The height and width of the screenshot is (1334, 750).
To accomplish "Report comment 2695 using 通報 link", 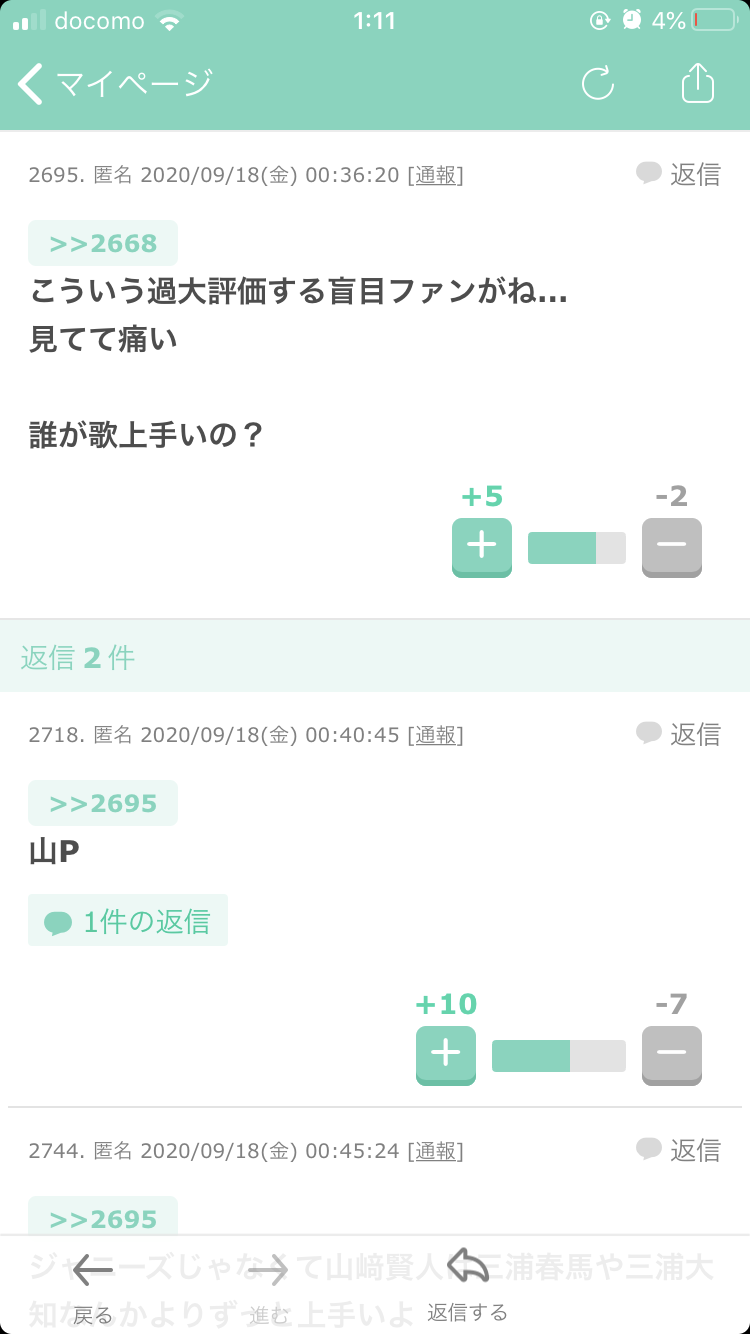I will pos(435,175).
